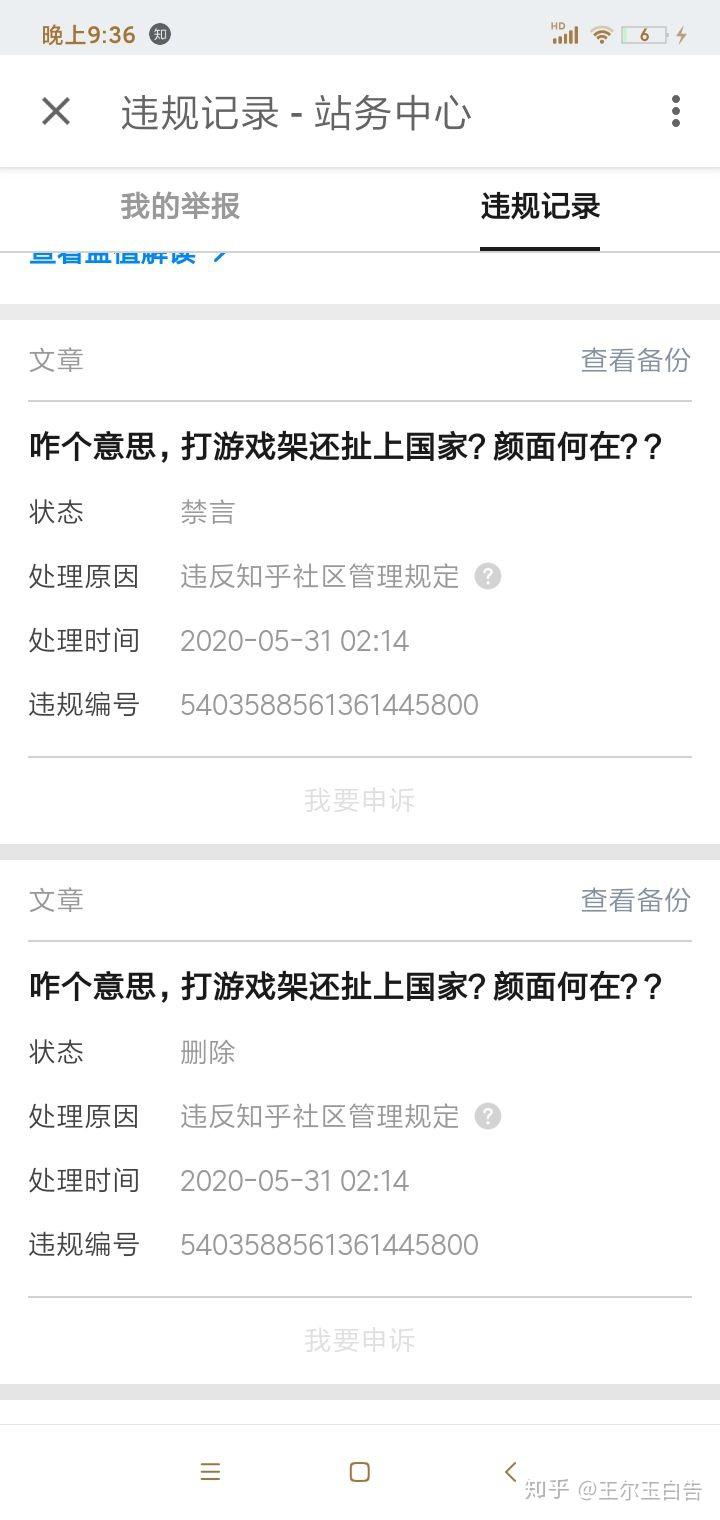Open the partially visible blue link at top
Screen dimensions: 720x1520
(128, 256)
